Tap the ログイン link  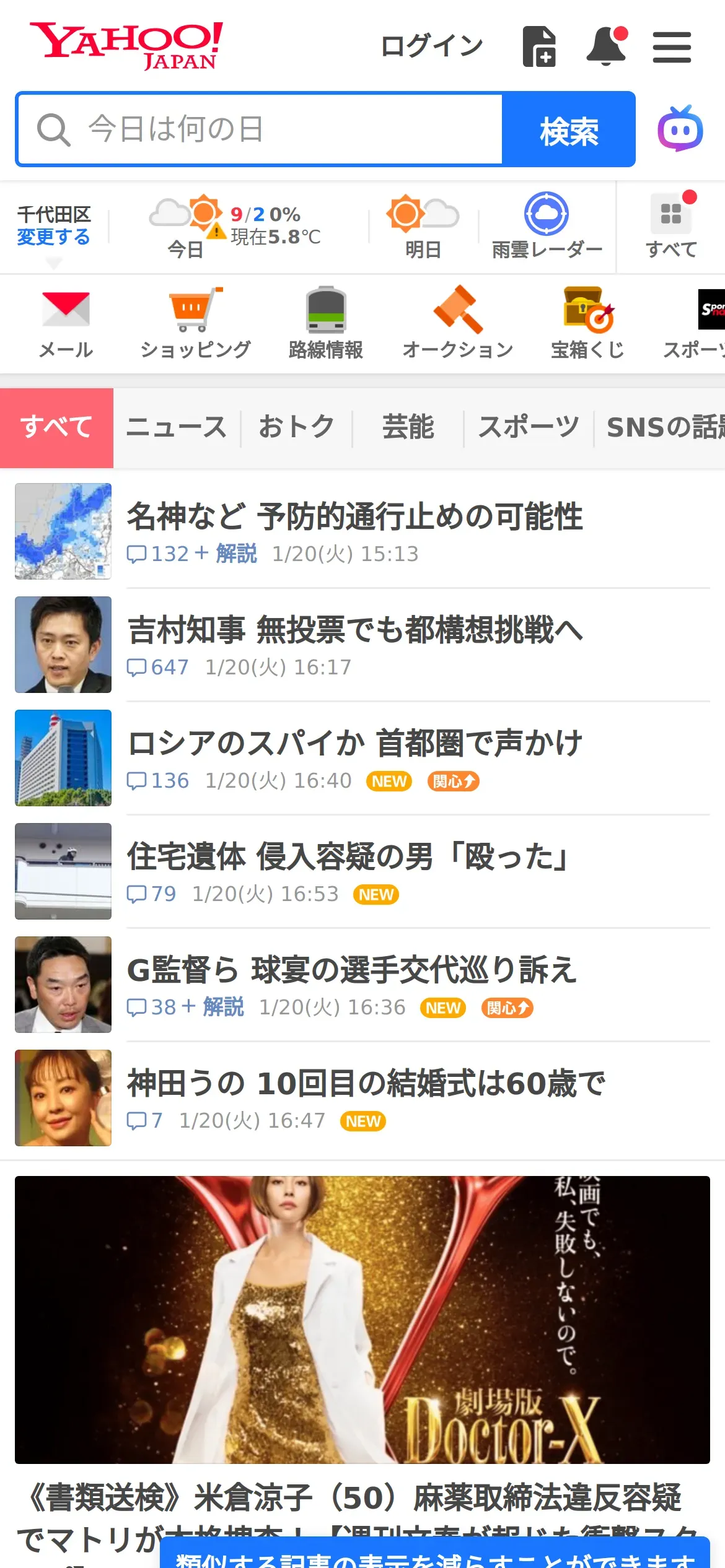pos(431,46)
